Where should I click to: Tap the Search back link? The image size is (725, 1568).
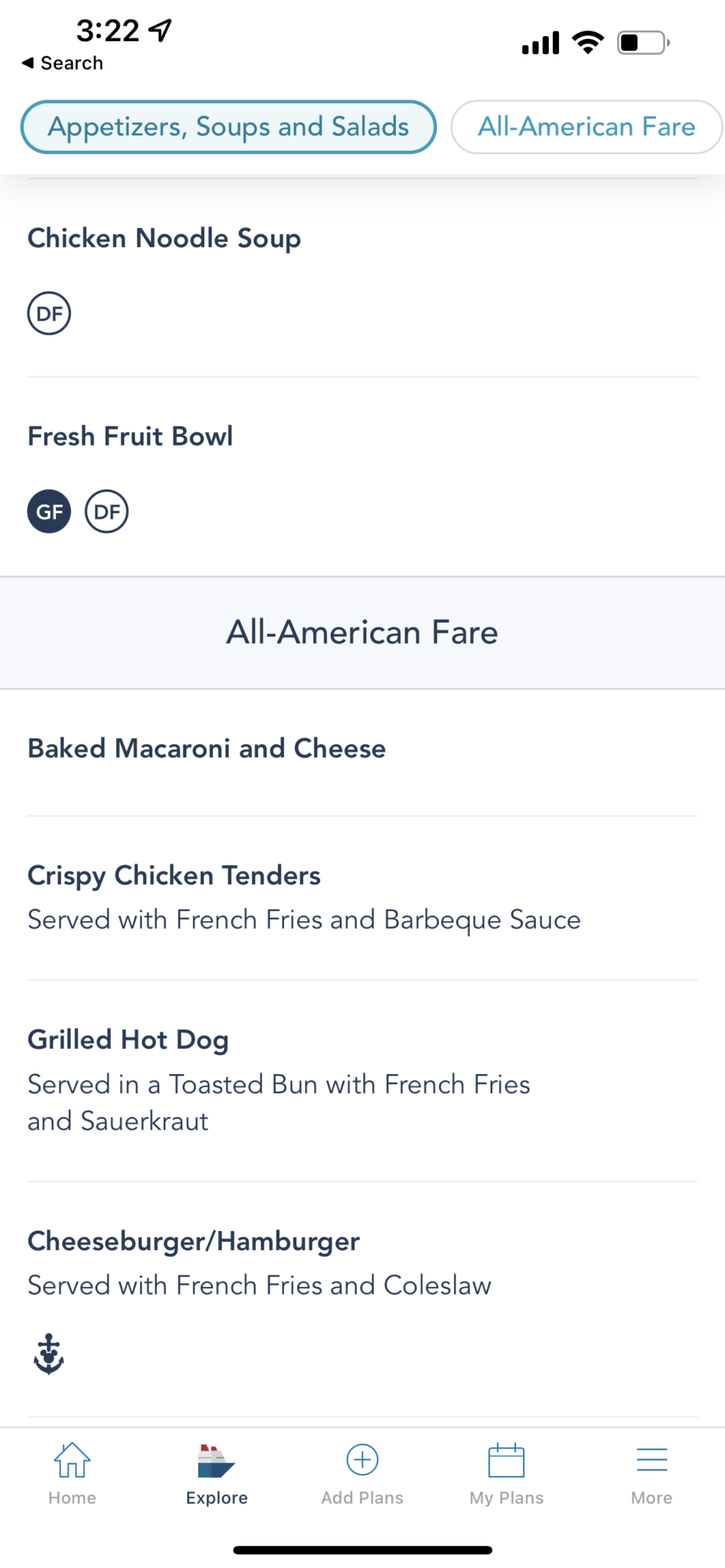point(61,63)
